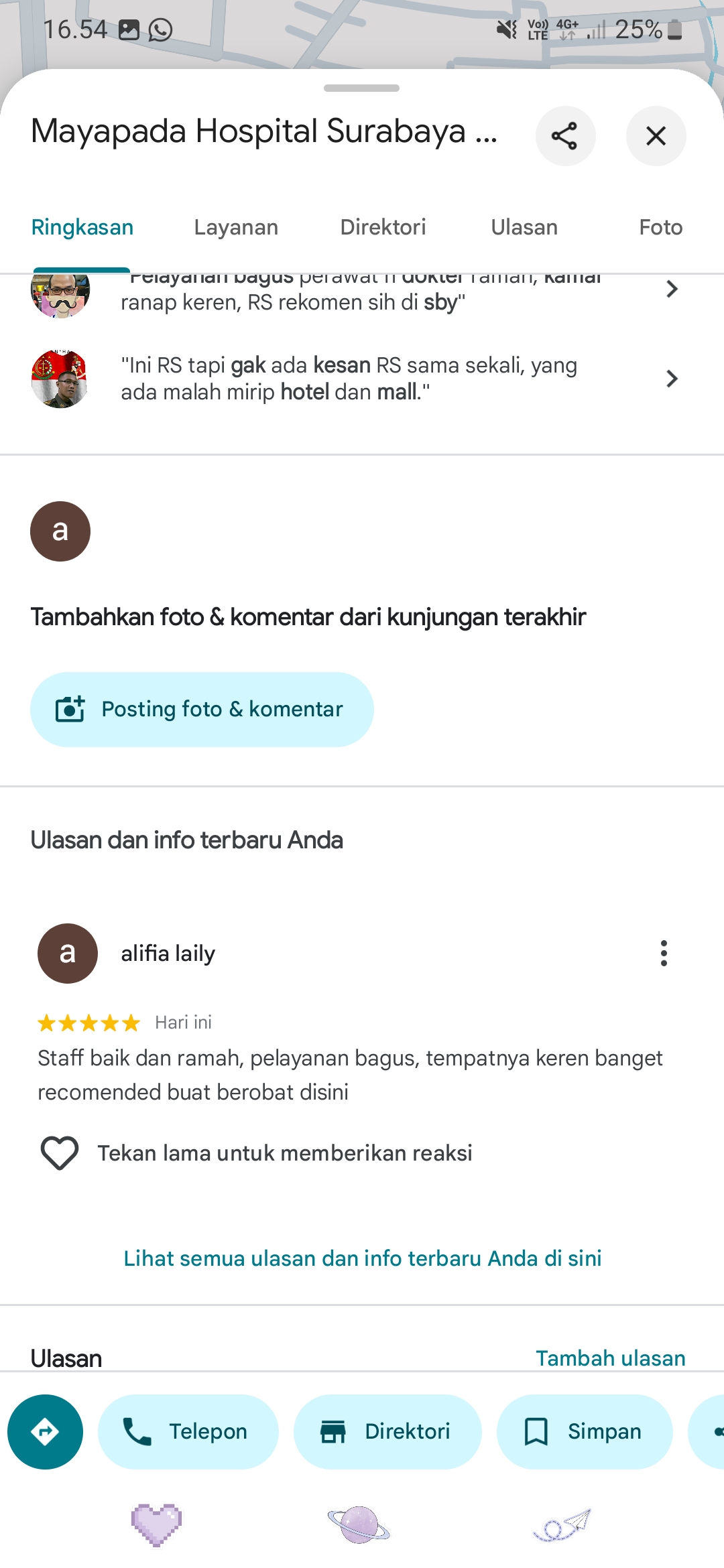Tap Posting foto & komentar button
Image resolution: width=724 pixels, height=1568 pixels.
pyautogui.click(x=202, y=709)
